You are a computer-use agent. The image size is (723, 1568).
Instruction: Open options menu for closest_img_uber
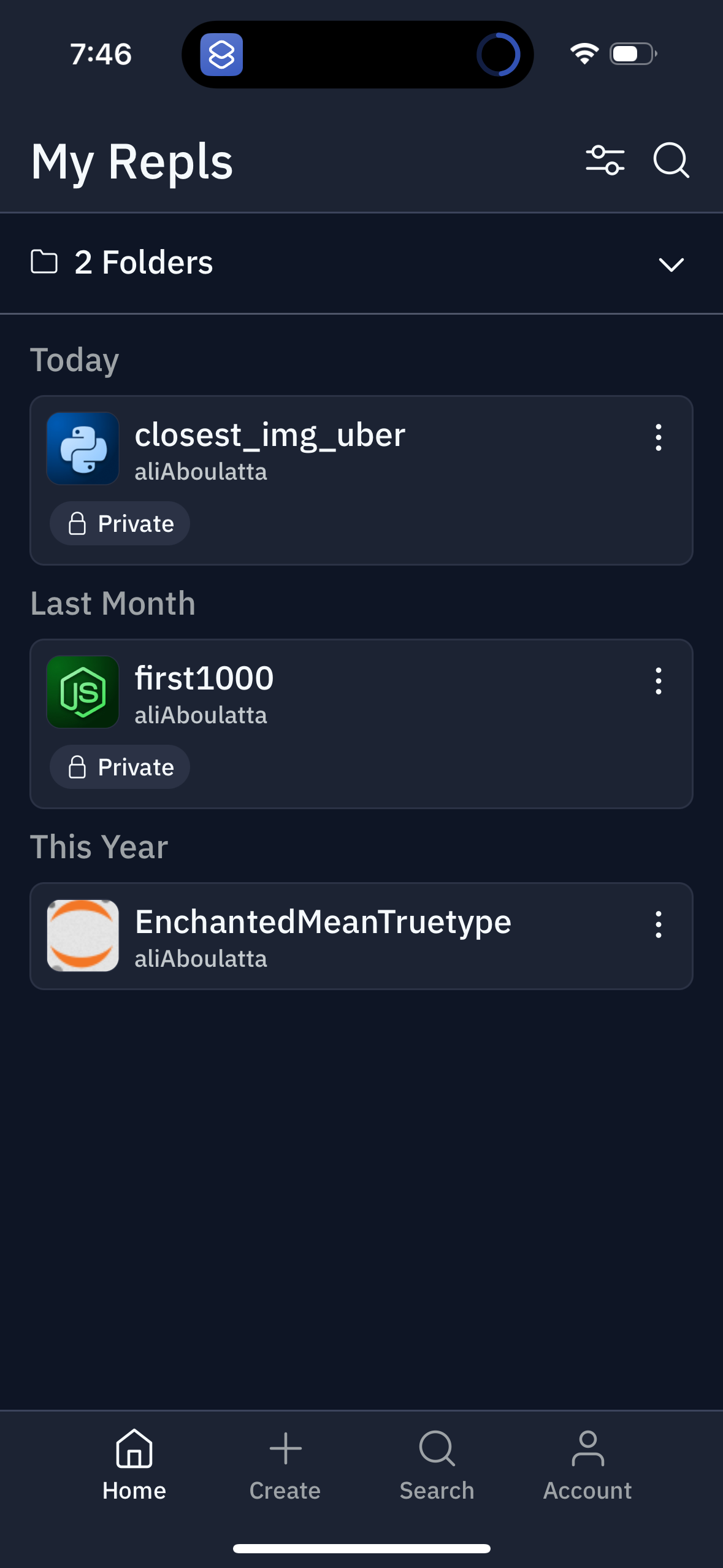658,437
